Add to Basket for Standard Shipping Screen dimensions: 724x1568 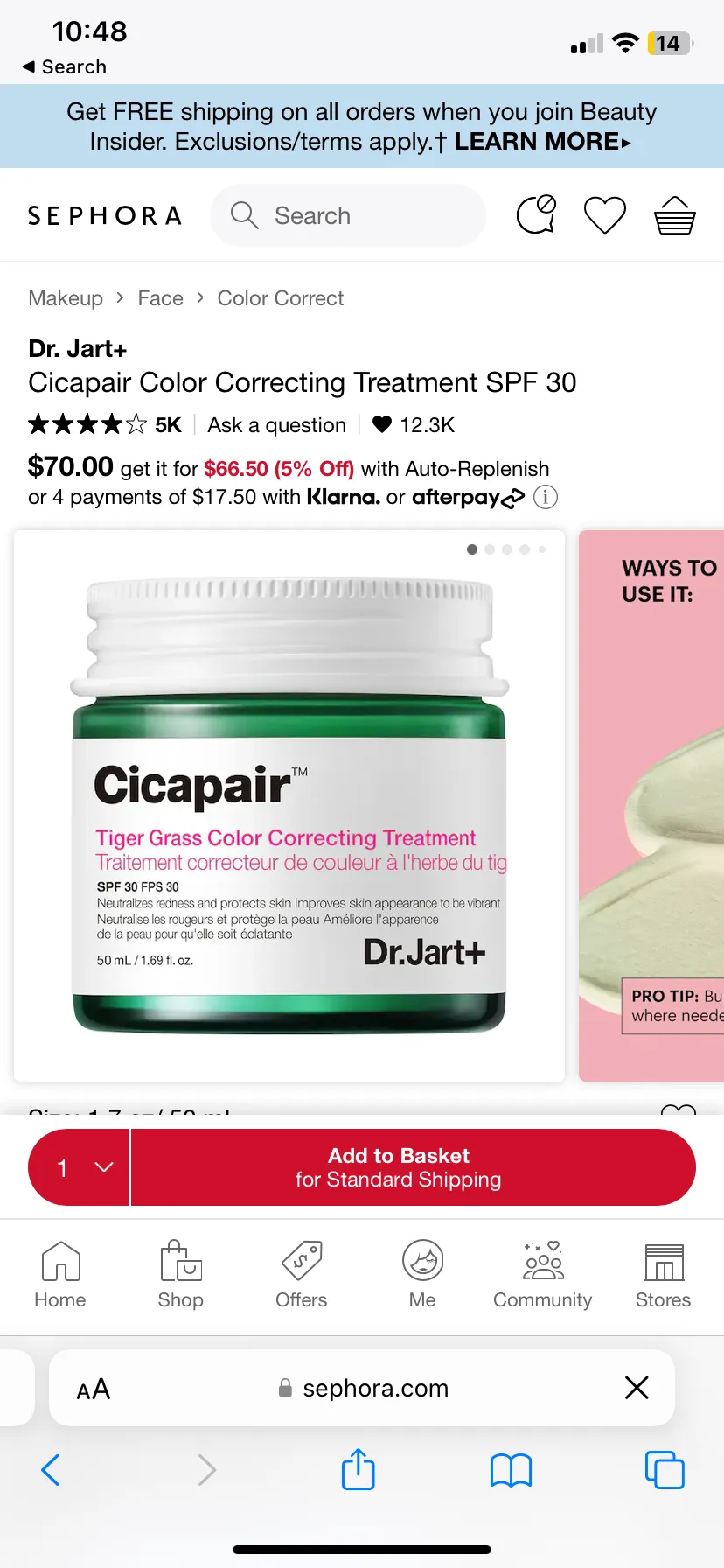(413, 1167)
